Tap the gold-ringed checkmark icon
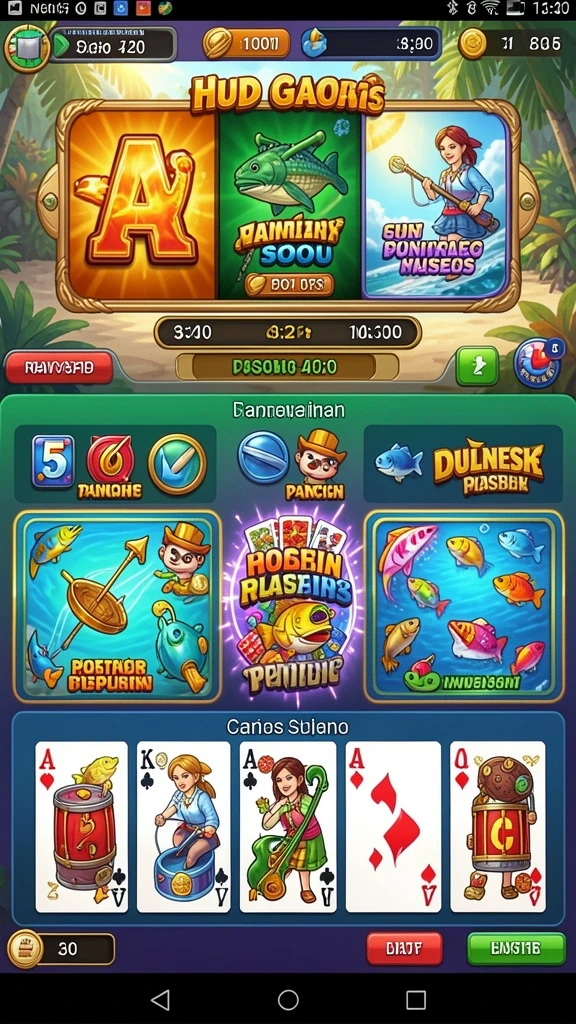 point(177,464)
